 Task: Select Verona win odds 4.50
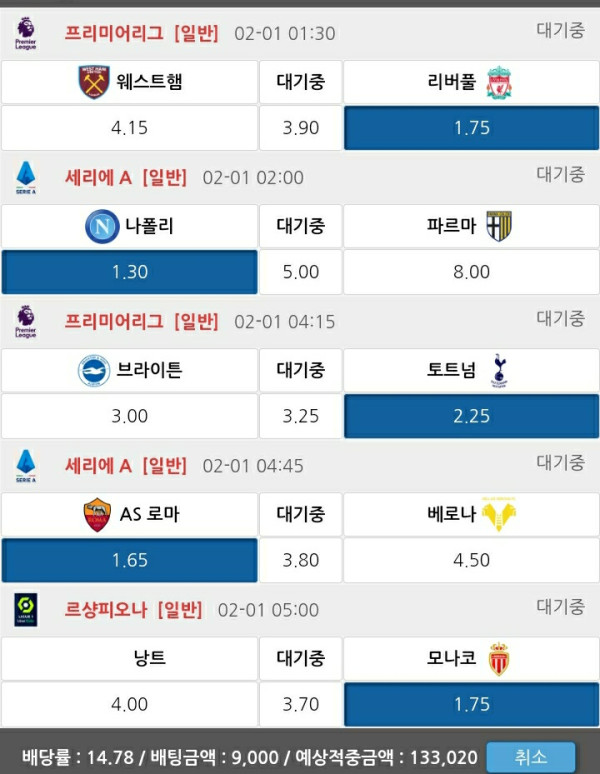click(471, 560)
